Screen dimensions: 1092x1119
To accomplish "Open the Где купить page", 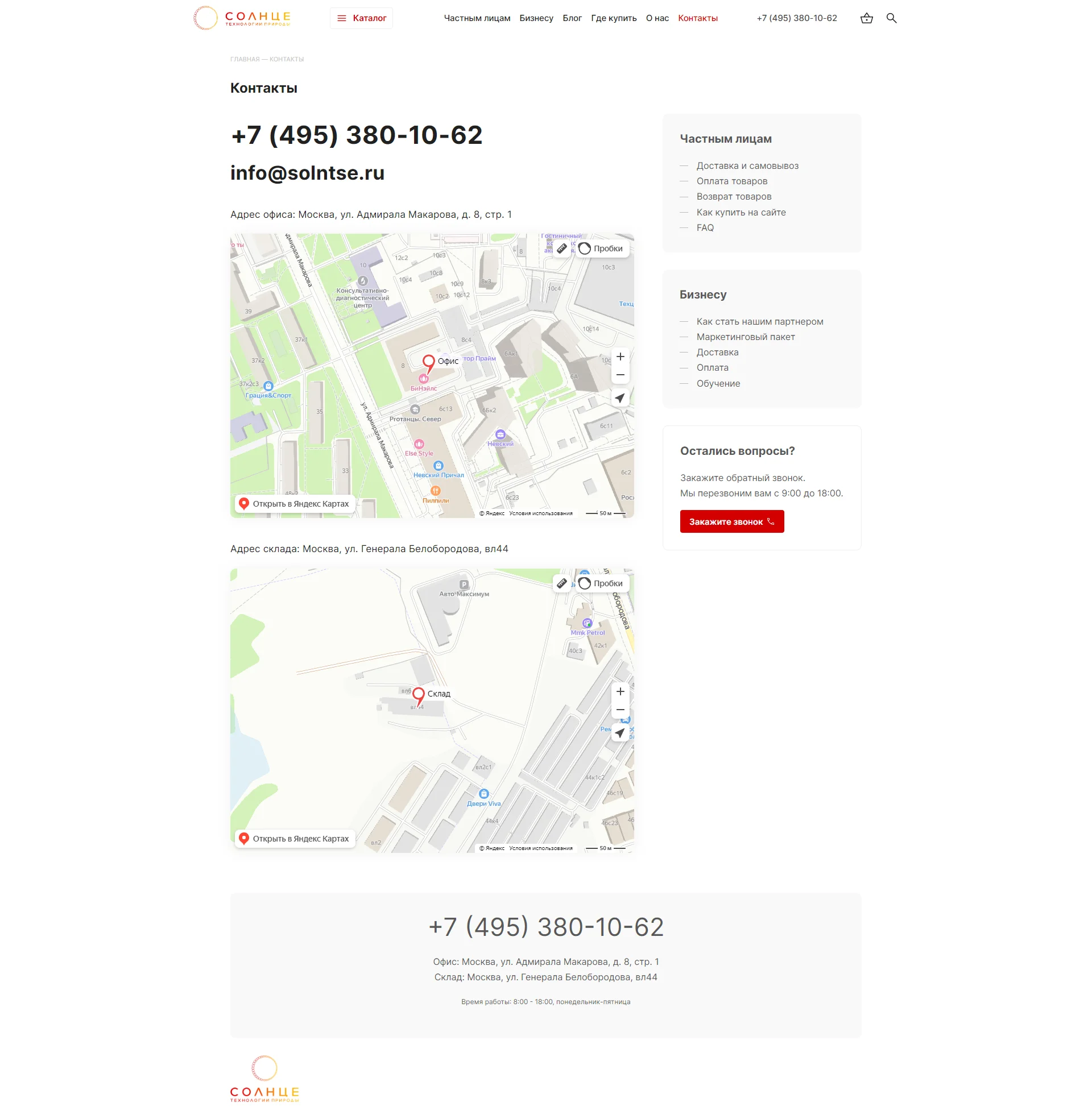I will 614,18.
